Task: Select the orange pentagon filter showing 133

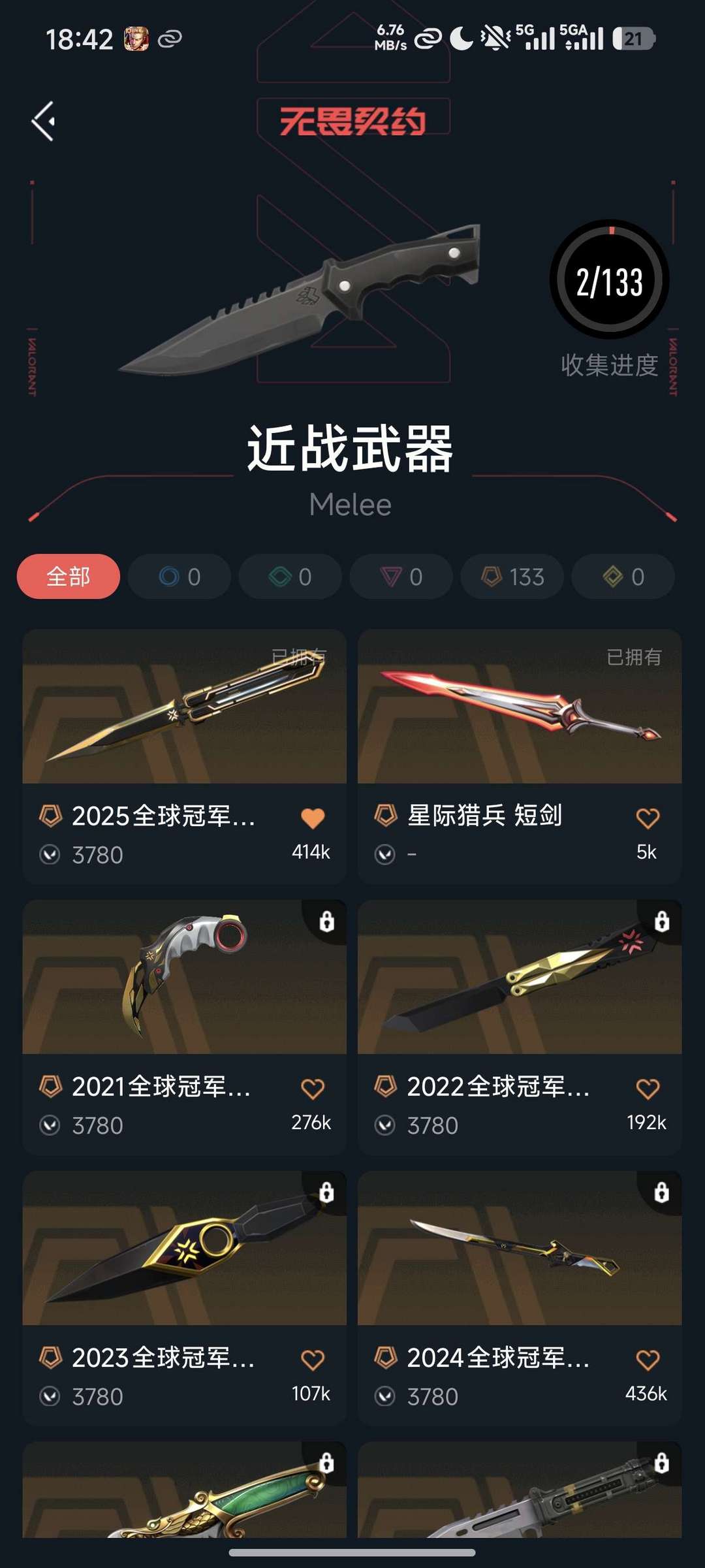Action: tap(512, 576)
